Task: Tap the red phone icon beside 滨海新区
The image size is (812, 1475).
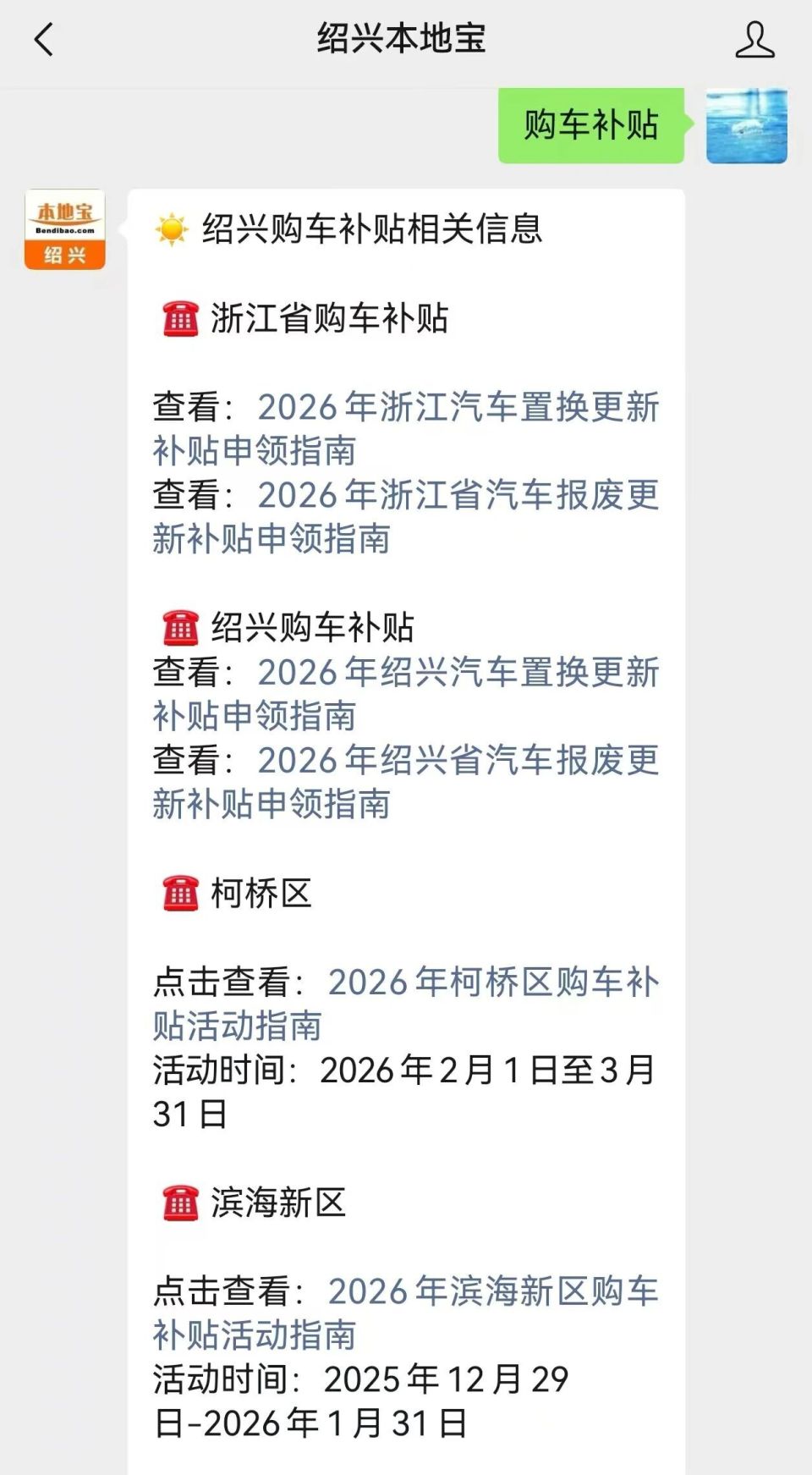Action: coord(178,1203)
